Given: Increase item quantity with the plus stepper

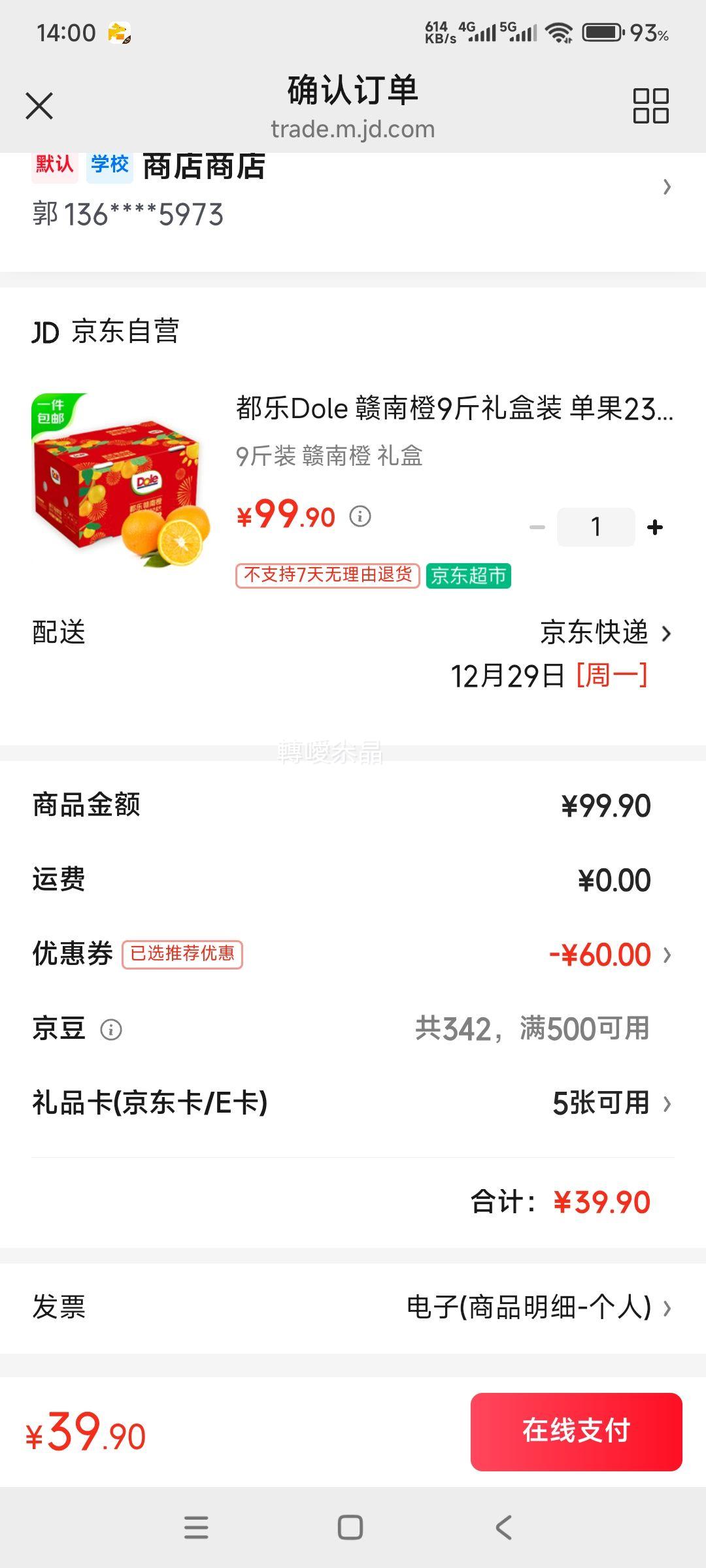Looking at the screenshot, I should [654, 526].
